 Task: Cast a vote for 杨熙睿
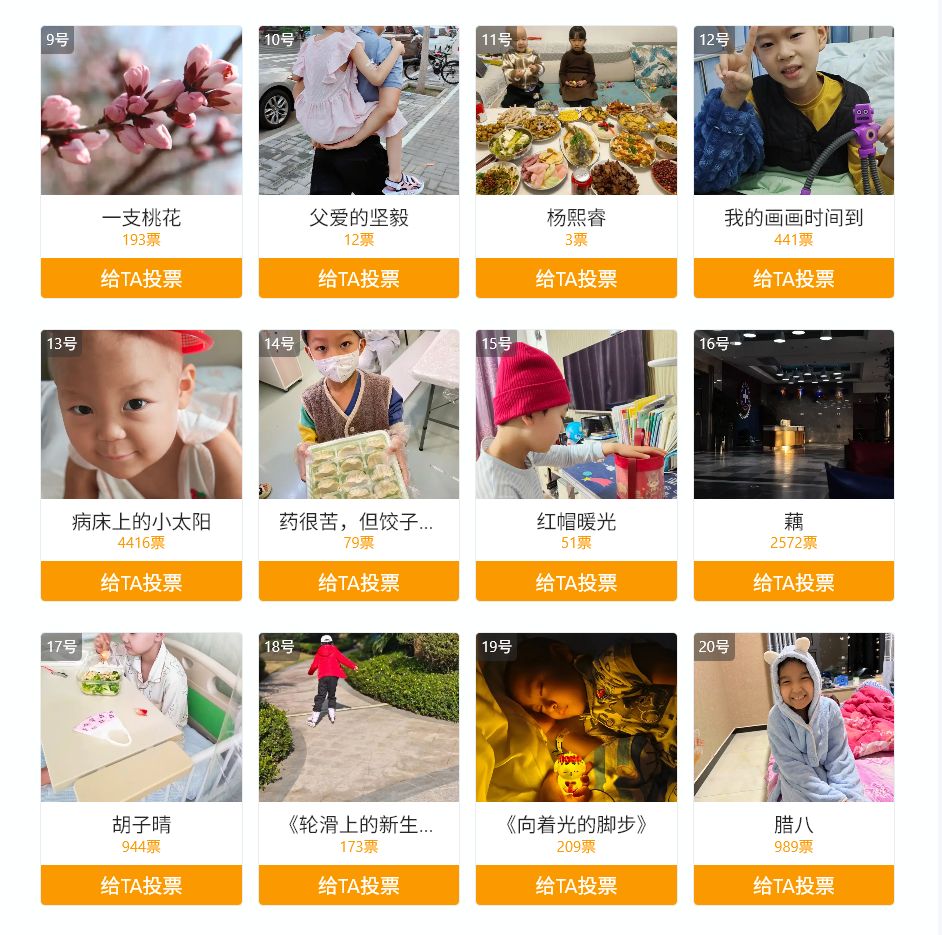tap(576, 278)
